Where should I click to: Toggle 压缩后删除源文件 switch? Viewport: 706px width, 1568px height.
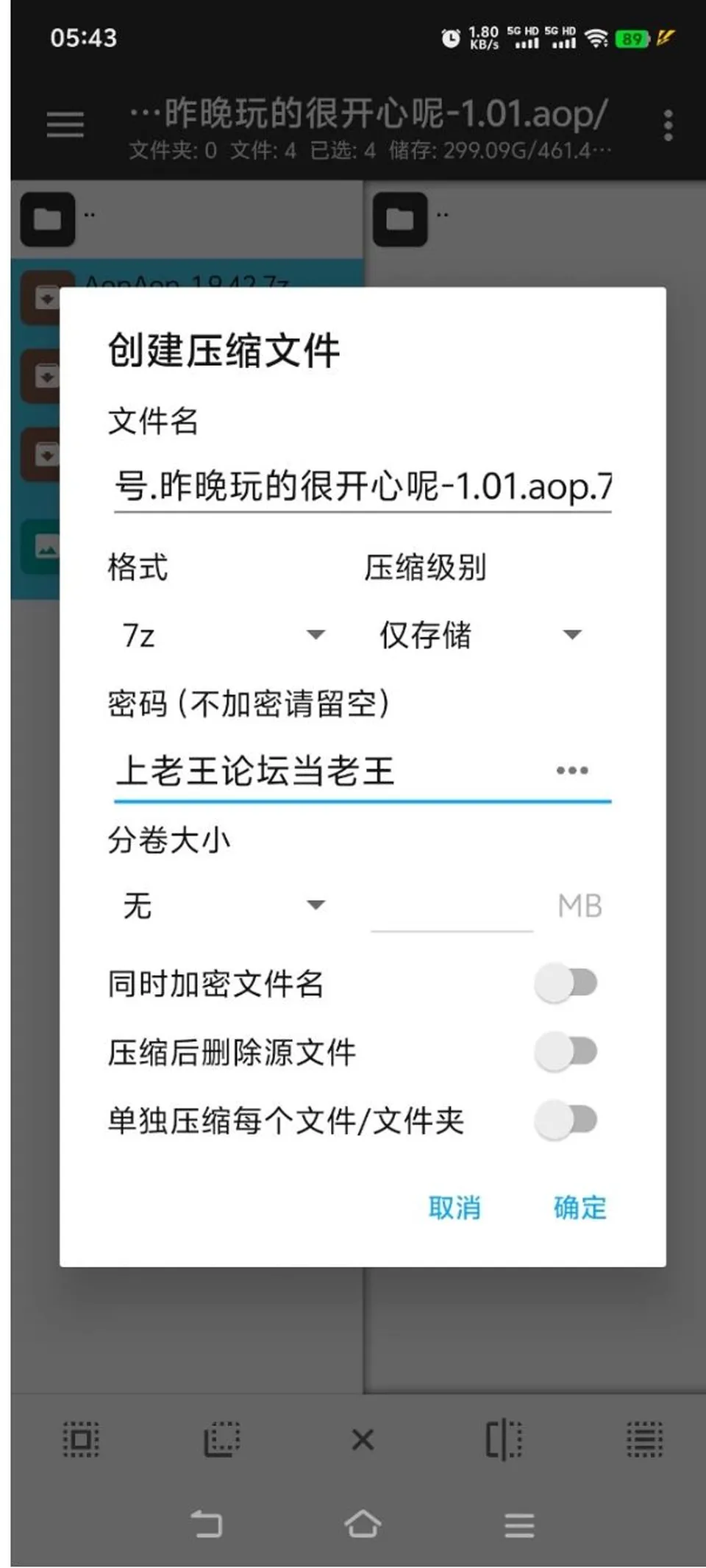tap(566, 1051)
